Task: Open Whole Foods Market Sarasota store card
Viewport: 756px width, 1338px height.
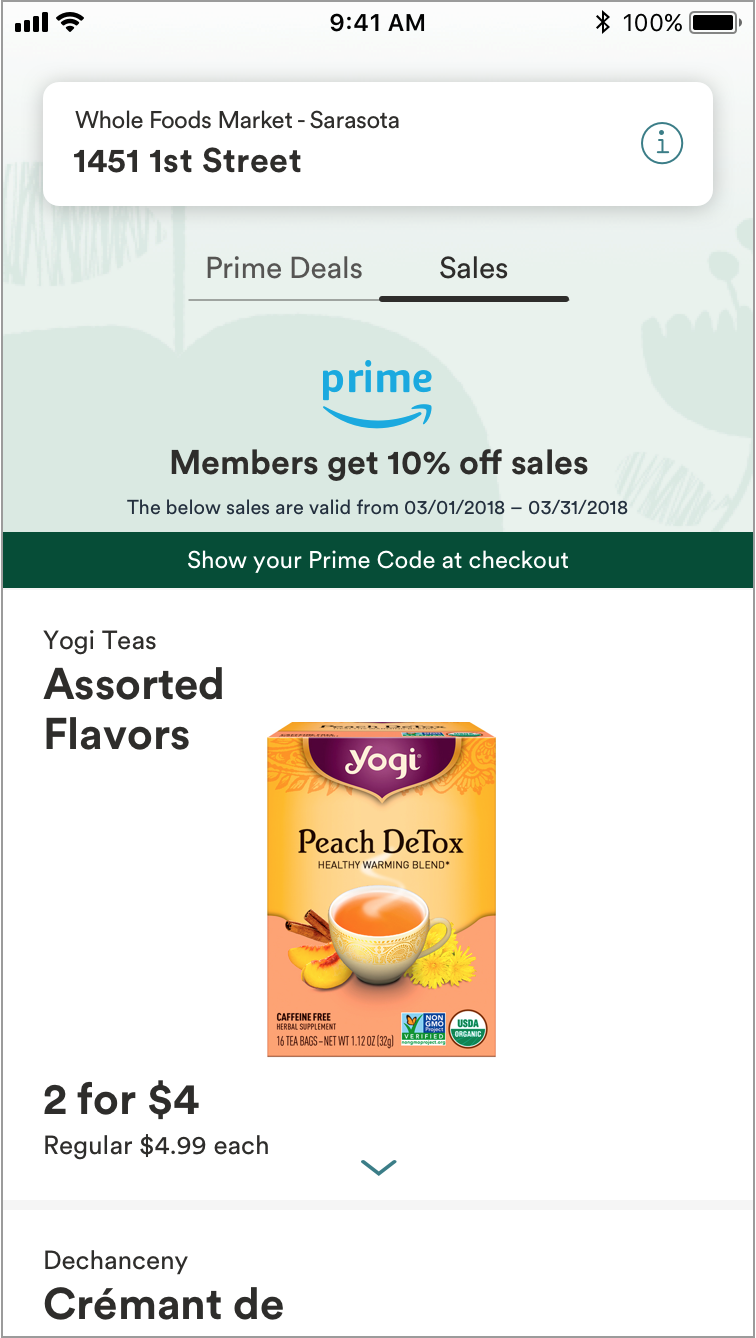Action: [340, 144]
